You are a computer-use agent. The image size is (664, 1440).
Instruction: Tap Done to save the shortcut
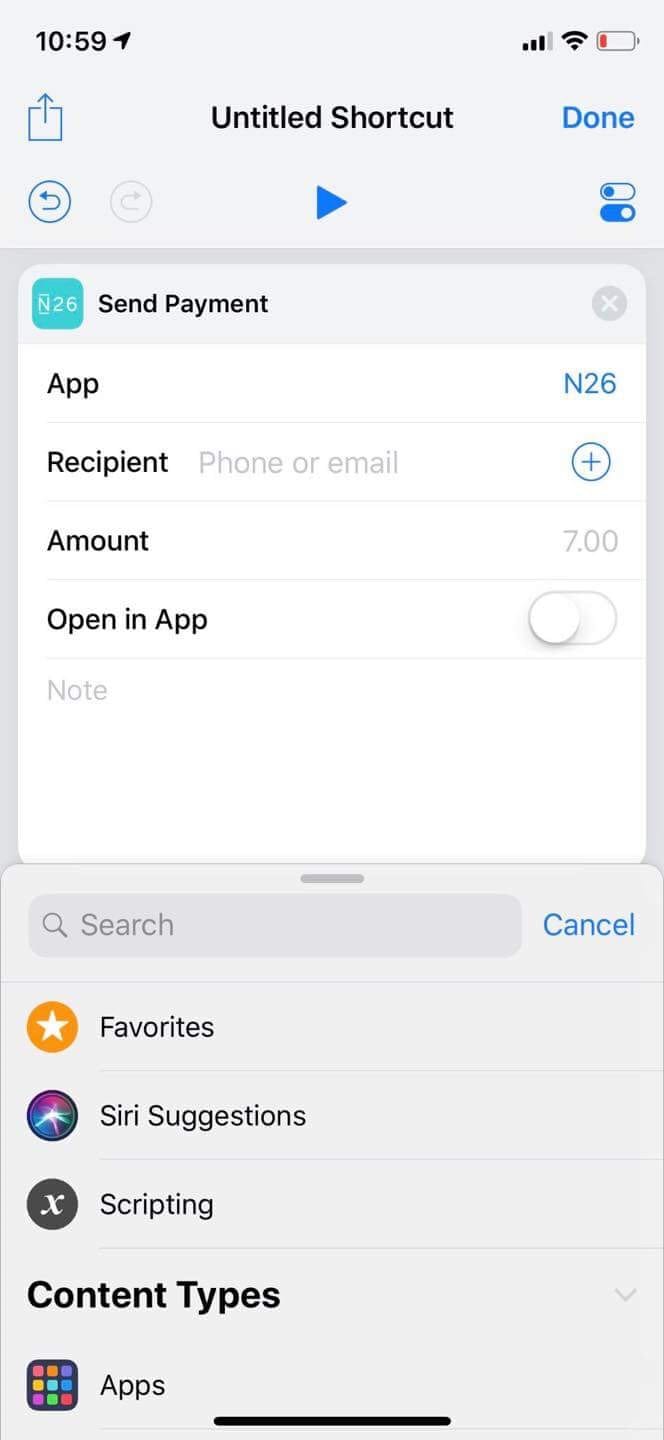(598, 118)
